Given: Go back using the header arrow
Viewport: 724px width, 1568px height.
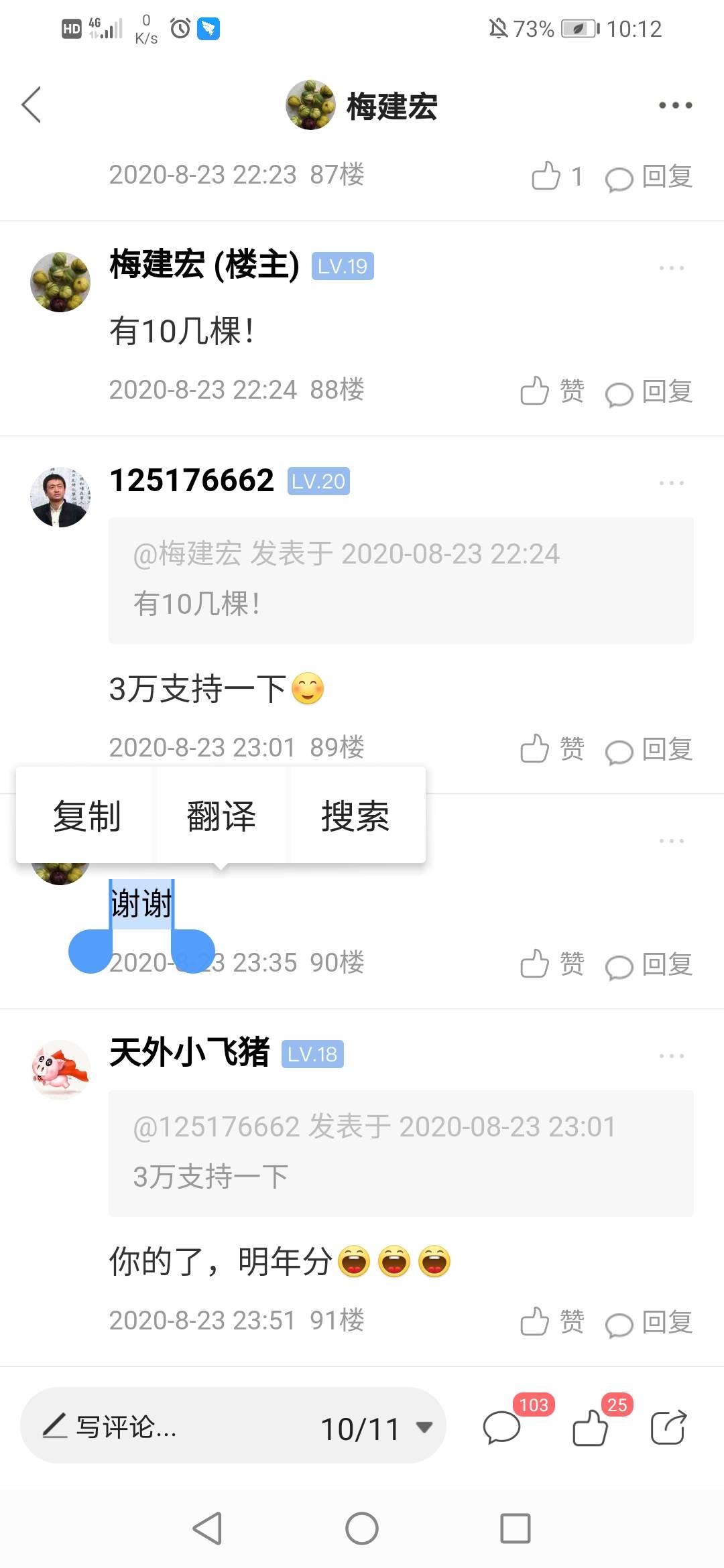Looking at the screenshot, I should pyautogui.click(x=32, y=105).
